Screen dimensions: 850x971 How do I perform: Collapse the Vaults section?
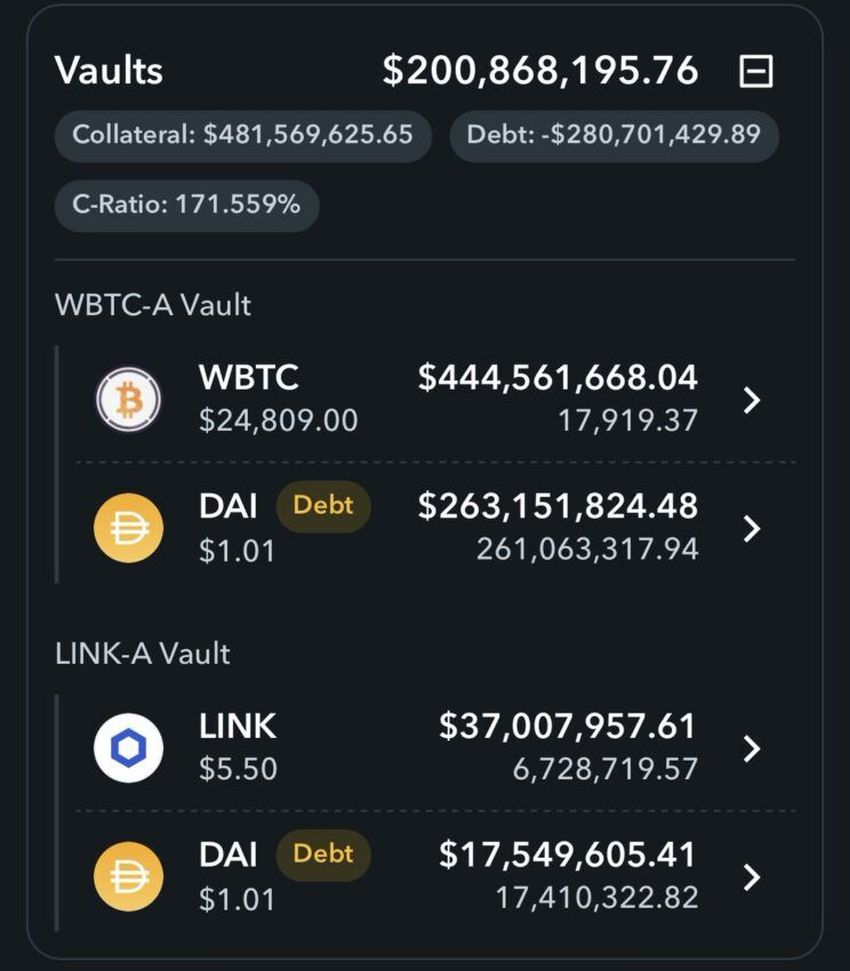point(755,71)
